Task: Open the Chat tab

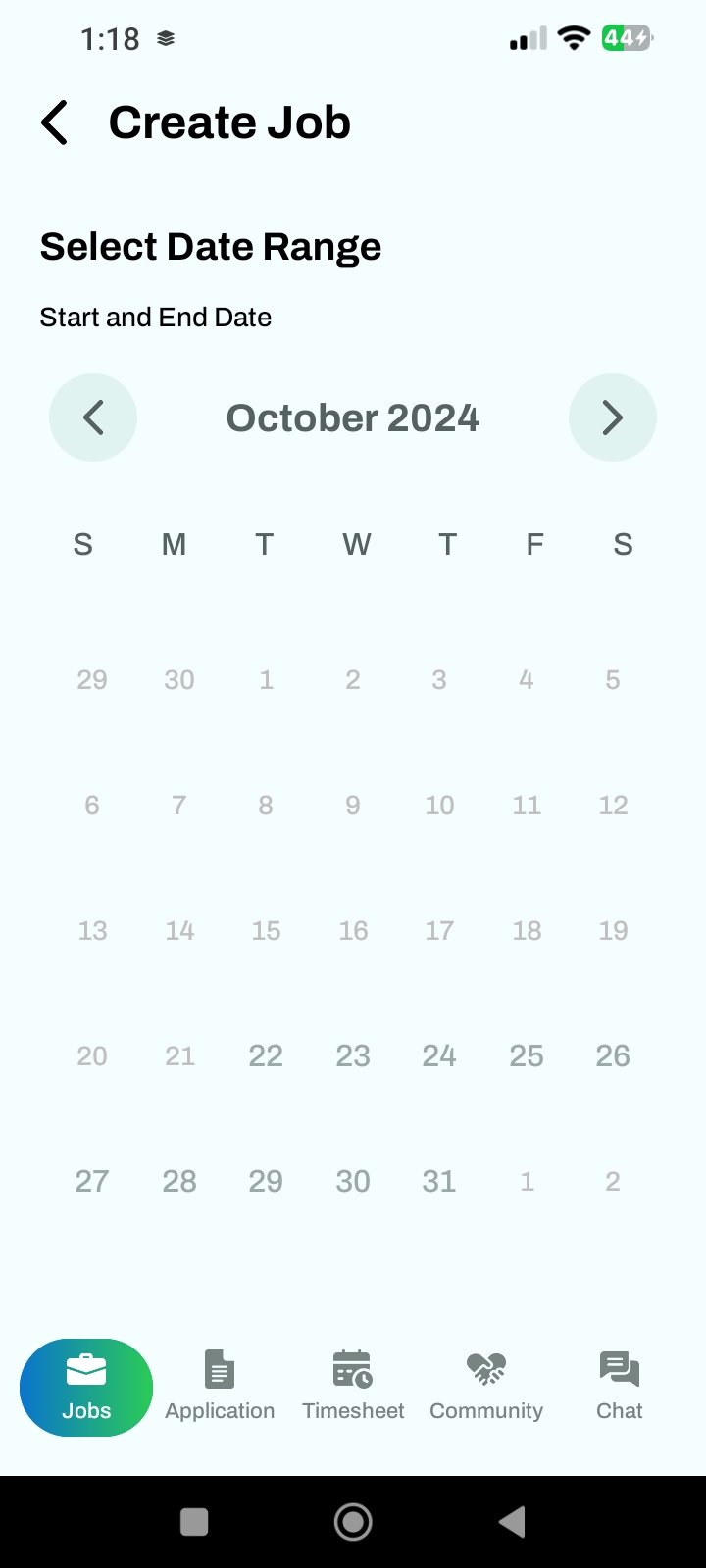Action: [620, 1387]
